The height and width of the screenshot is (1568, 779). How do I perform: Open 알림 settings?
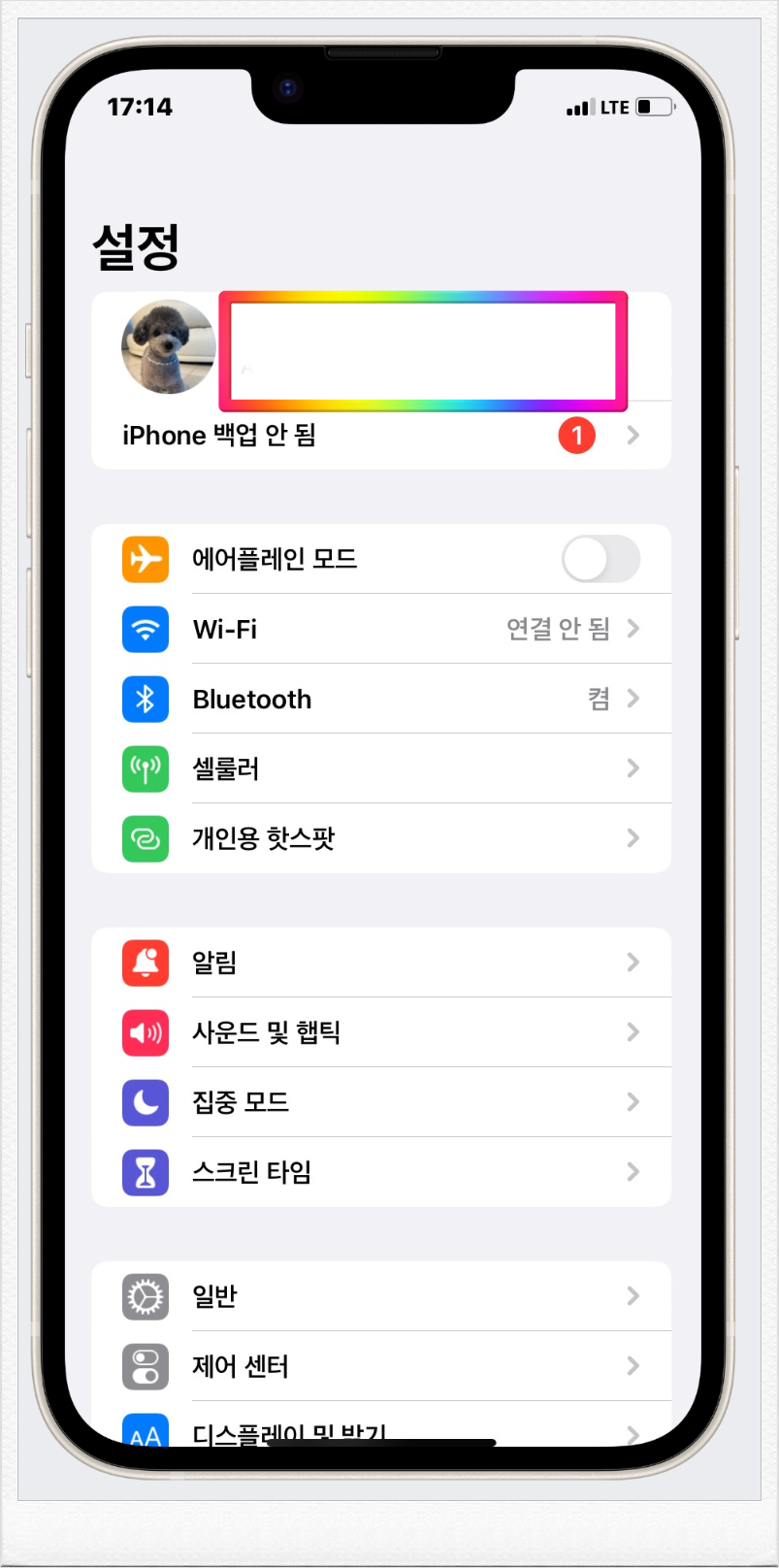(380, 963)
